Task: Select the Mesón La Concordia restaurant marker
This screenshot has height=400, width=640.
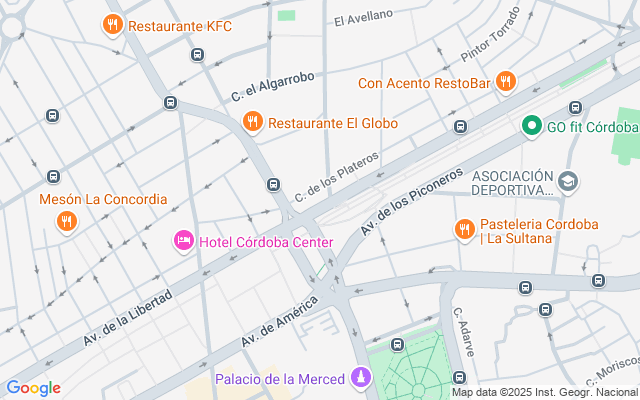Action: coord(67,221)
